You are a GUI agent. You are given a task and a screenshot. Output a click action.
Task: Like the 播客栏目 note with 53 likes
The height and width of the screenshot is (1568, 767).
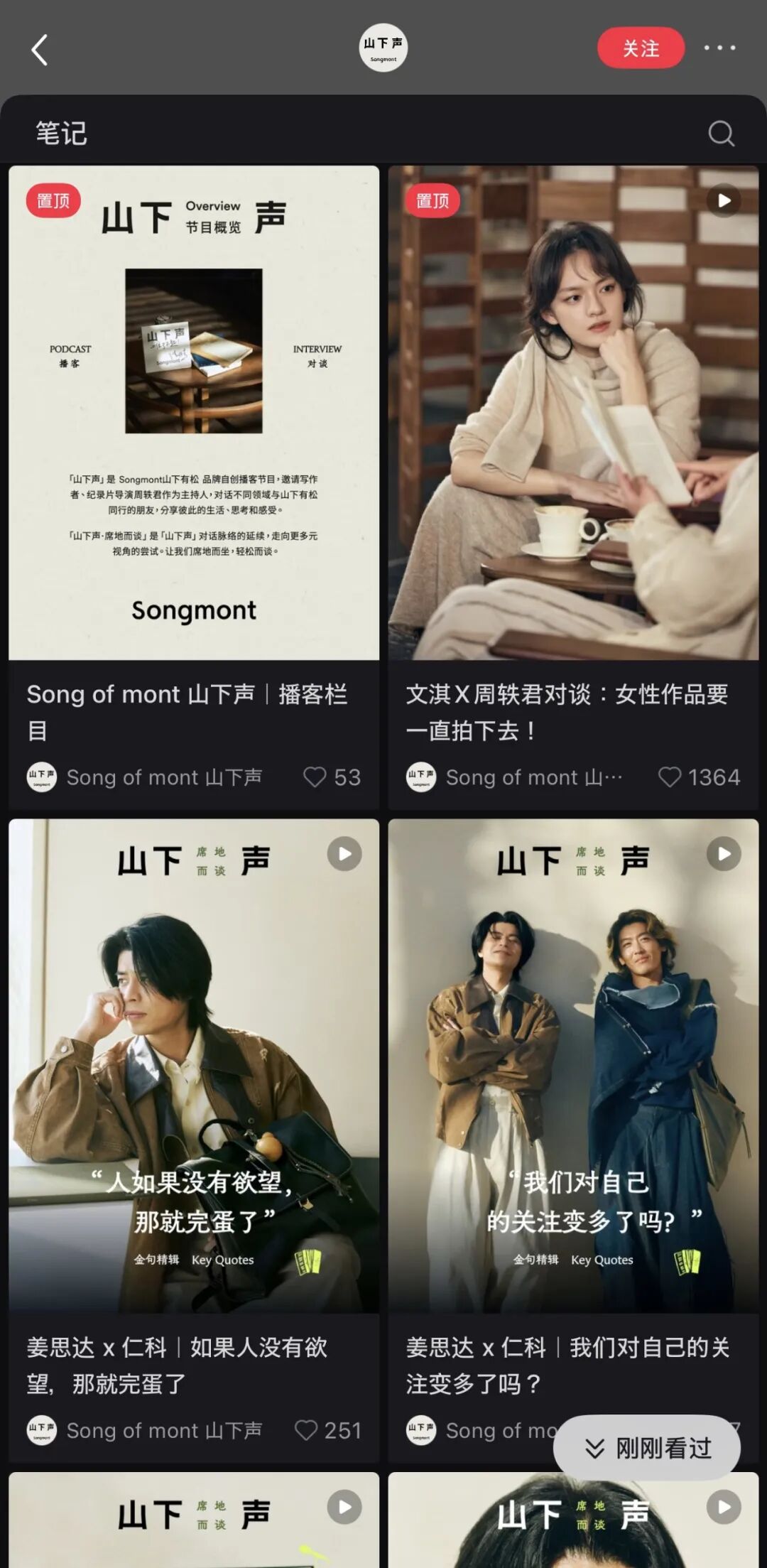pos(315,777)
